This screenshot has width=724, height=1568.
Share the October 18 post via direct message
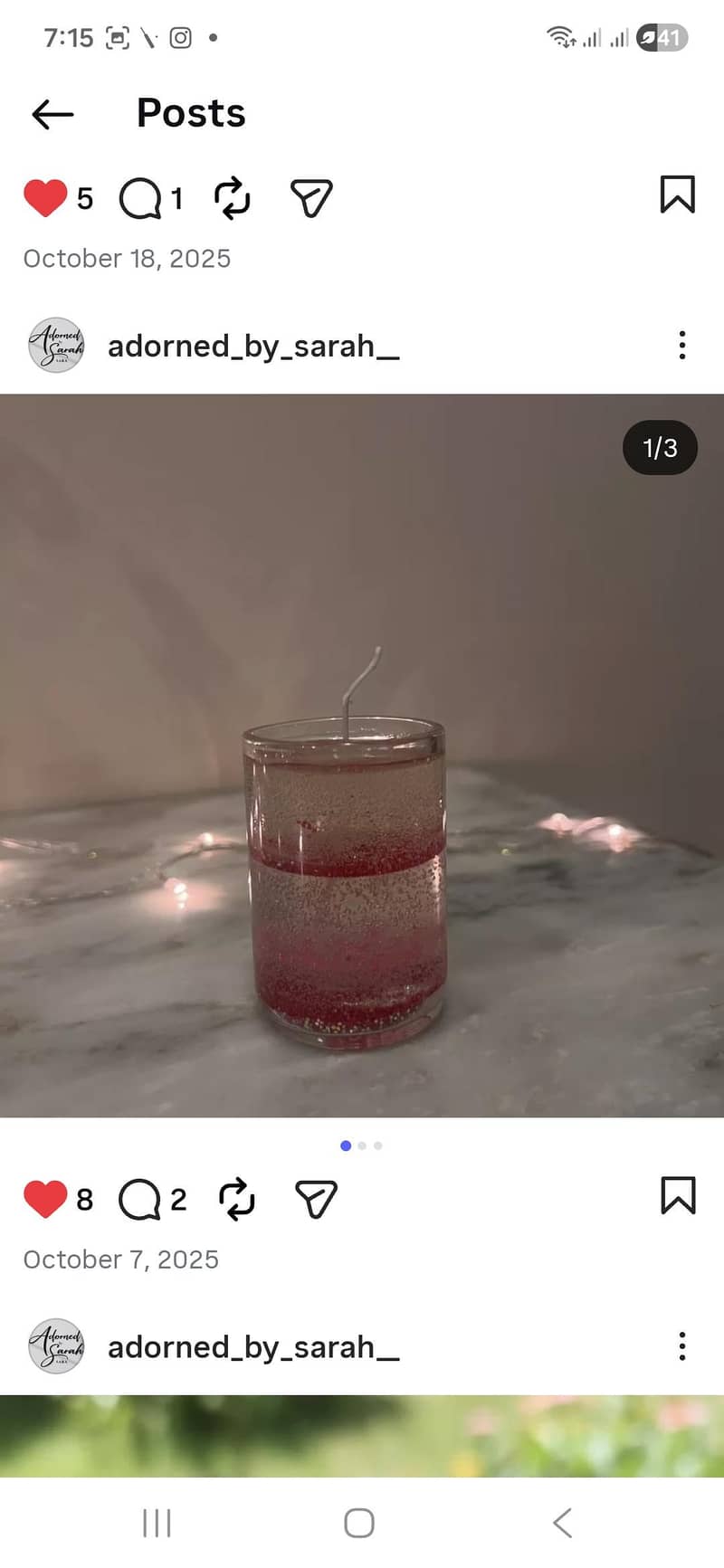pos(311,197)
